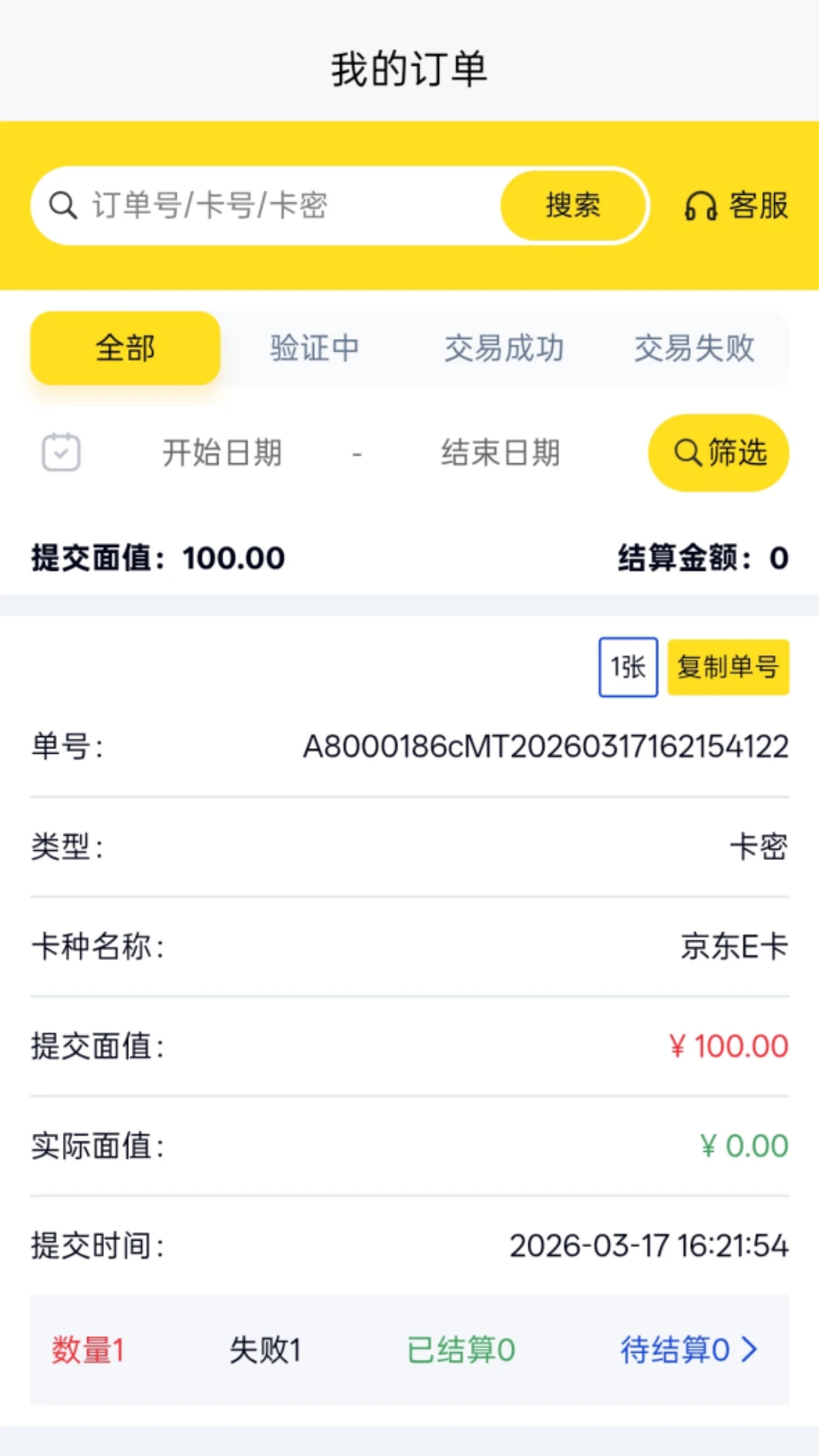Apply the 筛选 filter
The height and width of the screenshot is (1456, 819).
(x=718, y=453)
